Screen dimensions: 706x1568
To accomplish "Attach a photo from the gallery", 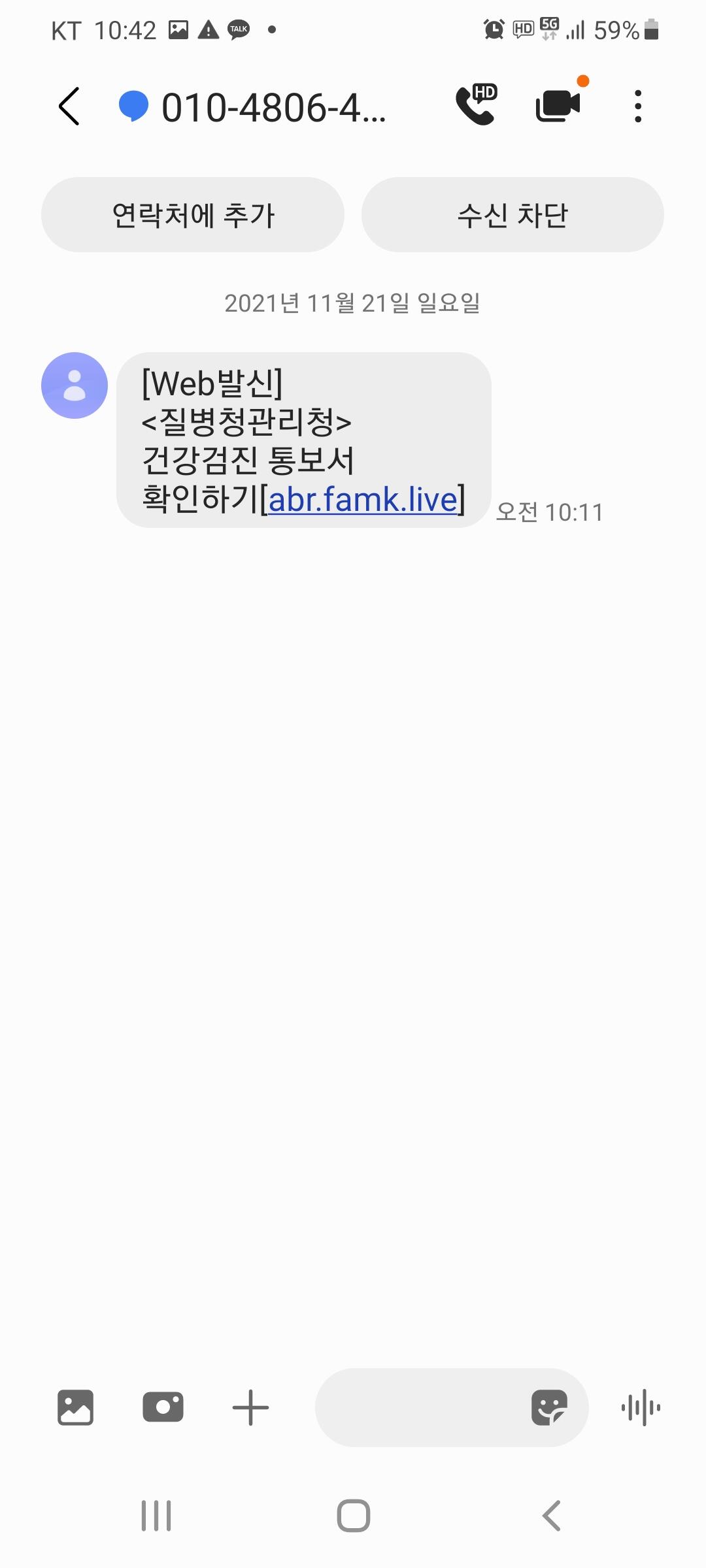I will [76, 1407].
